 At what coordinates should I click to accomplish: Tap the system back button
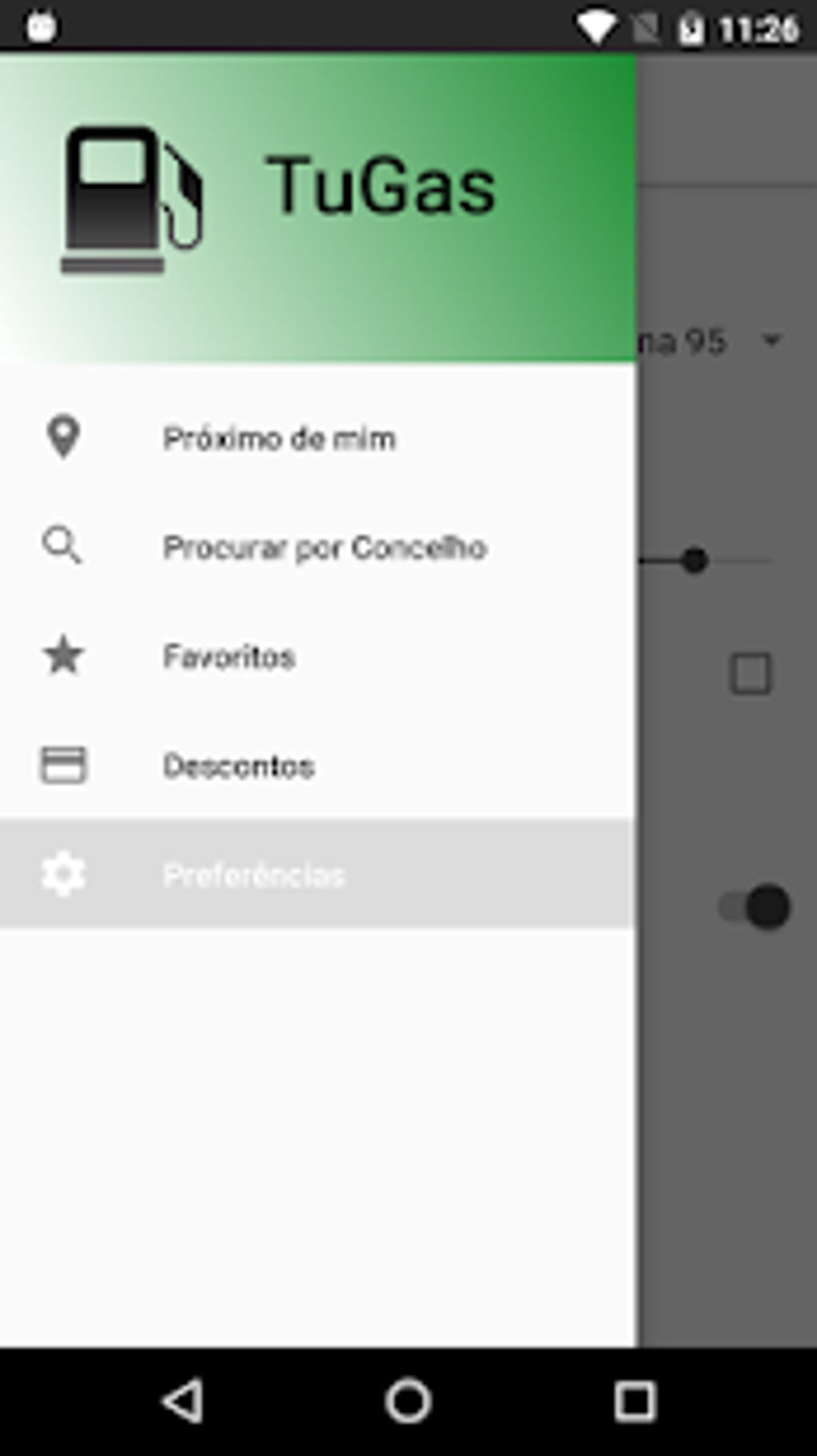pos(183,1401)
